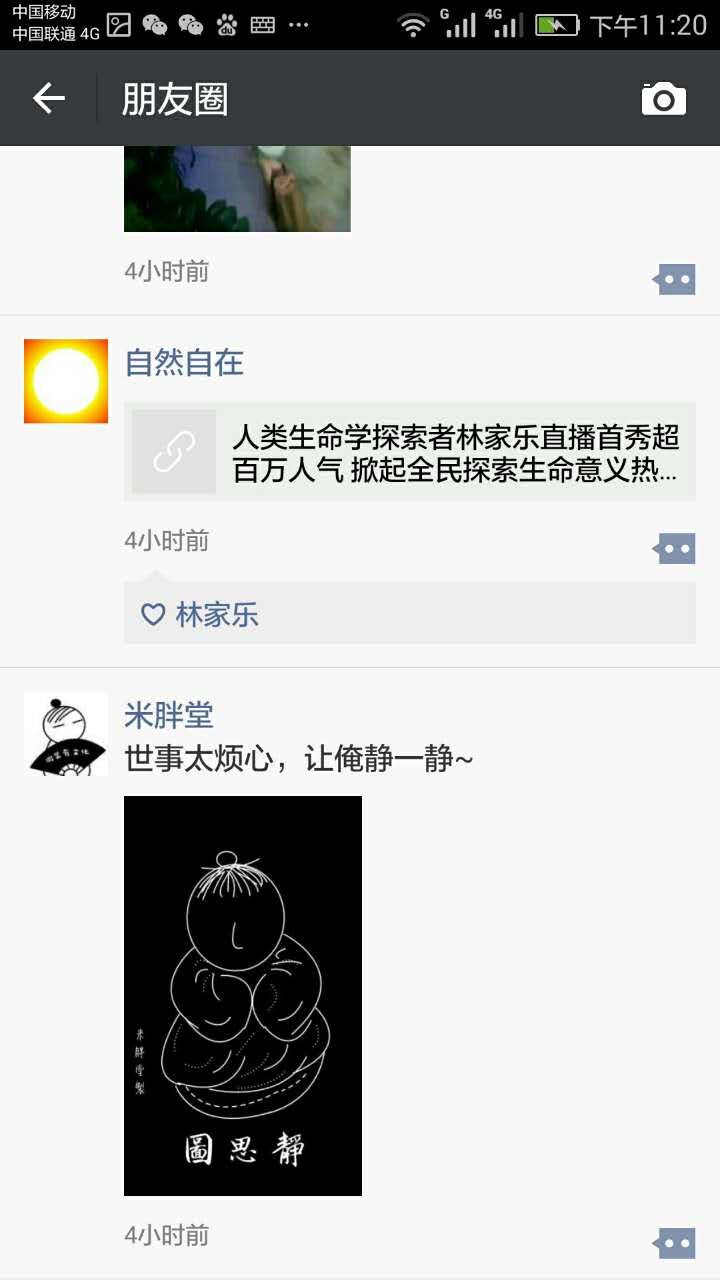Screen dimensions: 720x1280
Task: View 米胖堂's 静思图 picture
Action: [243, 995]
